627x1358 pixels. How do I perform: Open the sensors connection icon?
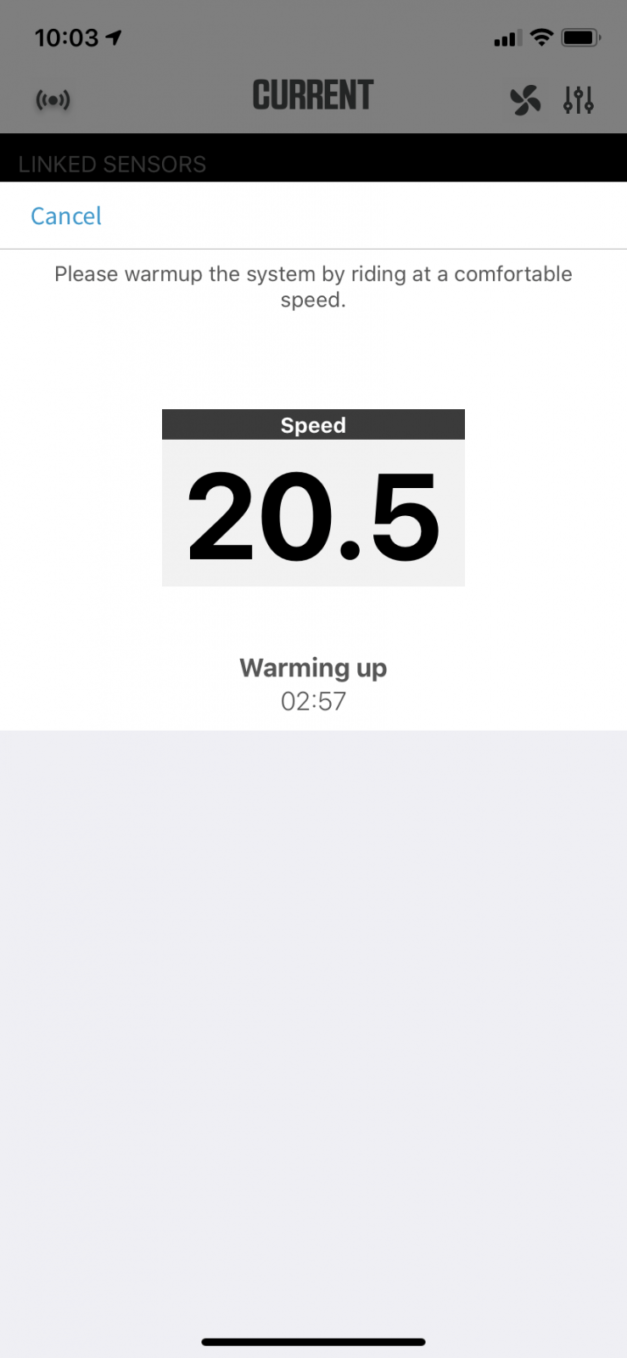[x=53, y=100]
